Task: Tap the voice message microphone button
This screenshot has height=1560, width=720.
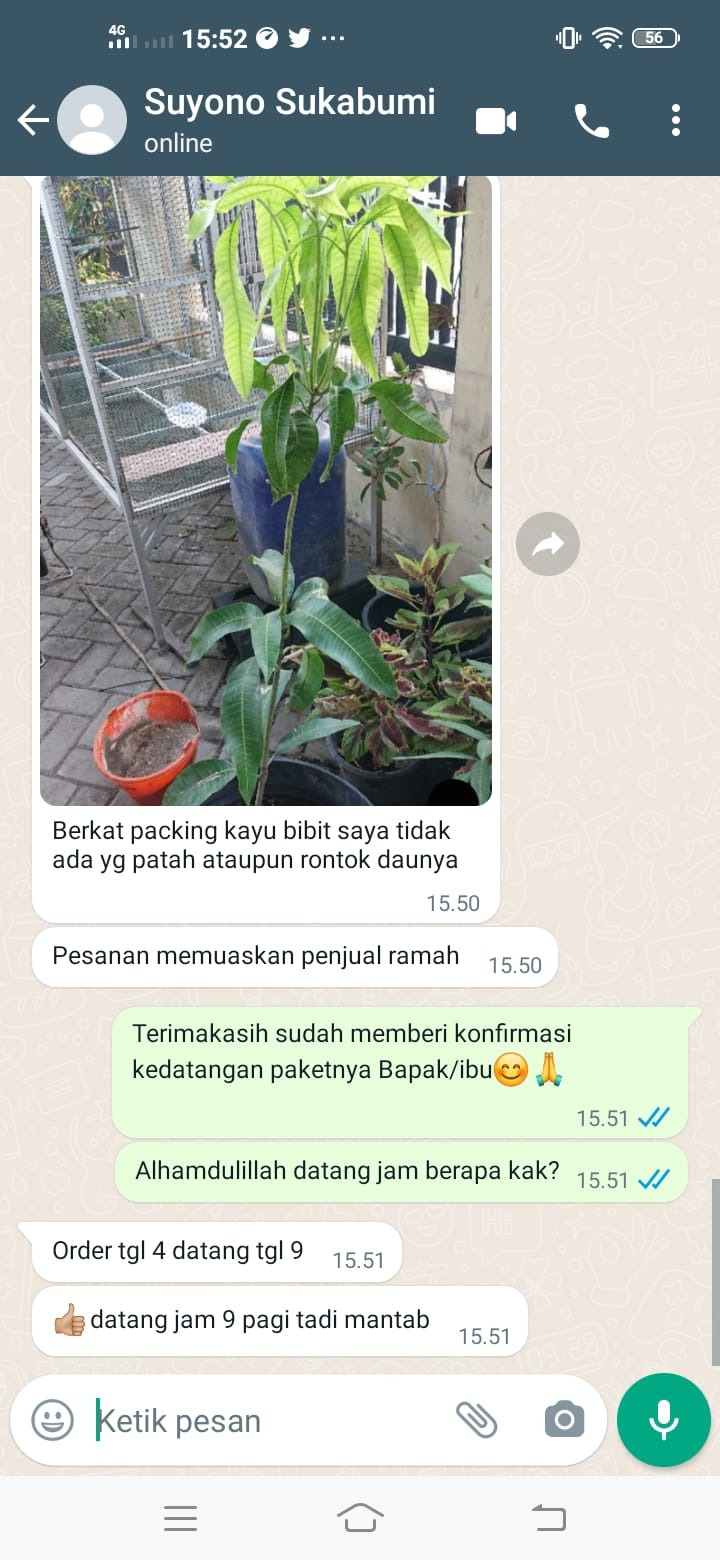Action: pyautogui.click(x=664, y=1420)
